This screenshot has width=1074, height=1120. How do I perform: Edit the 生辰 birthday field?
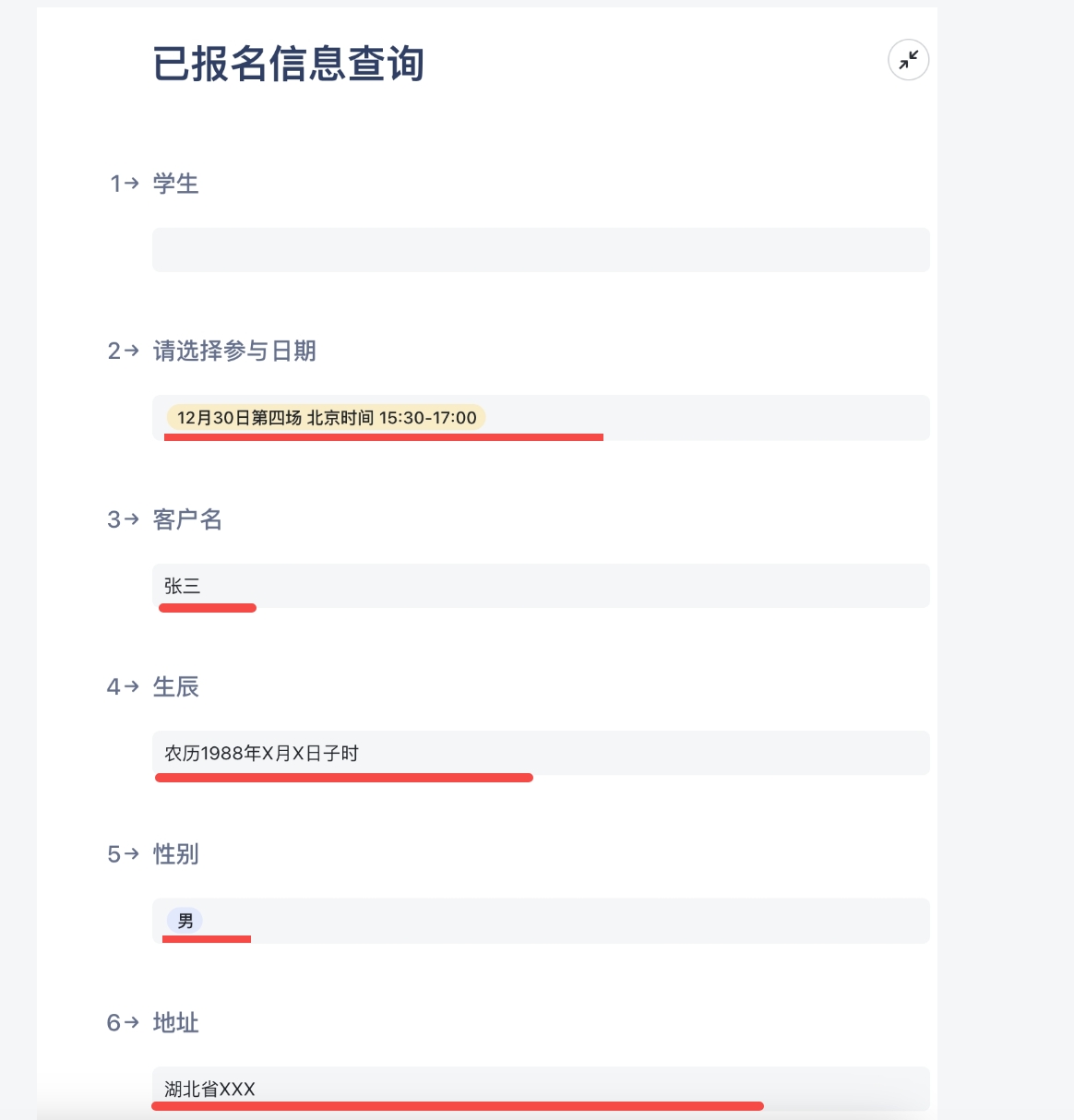pos(540,753)
